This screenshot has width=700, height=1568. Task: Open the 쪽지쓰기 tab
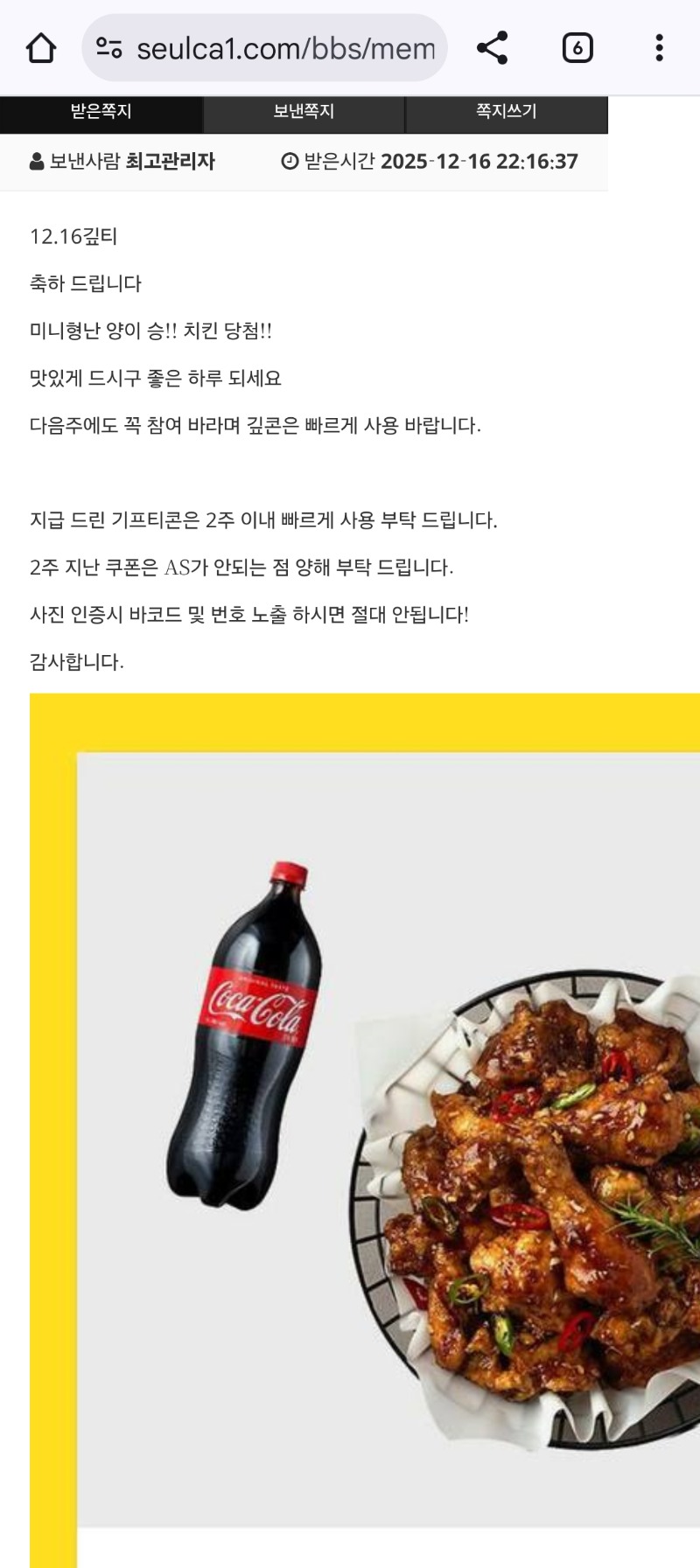pos(506,112)
